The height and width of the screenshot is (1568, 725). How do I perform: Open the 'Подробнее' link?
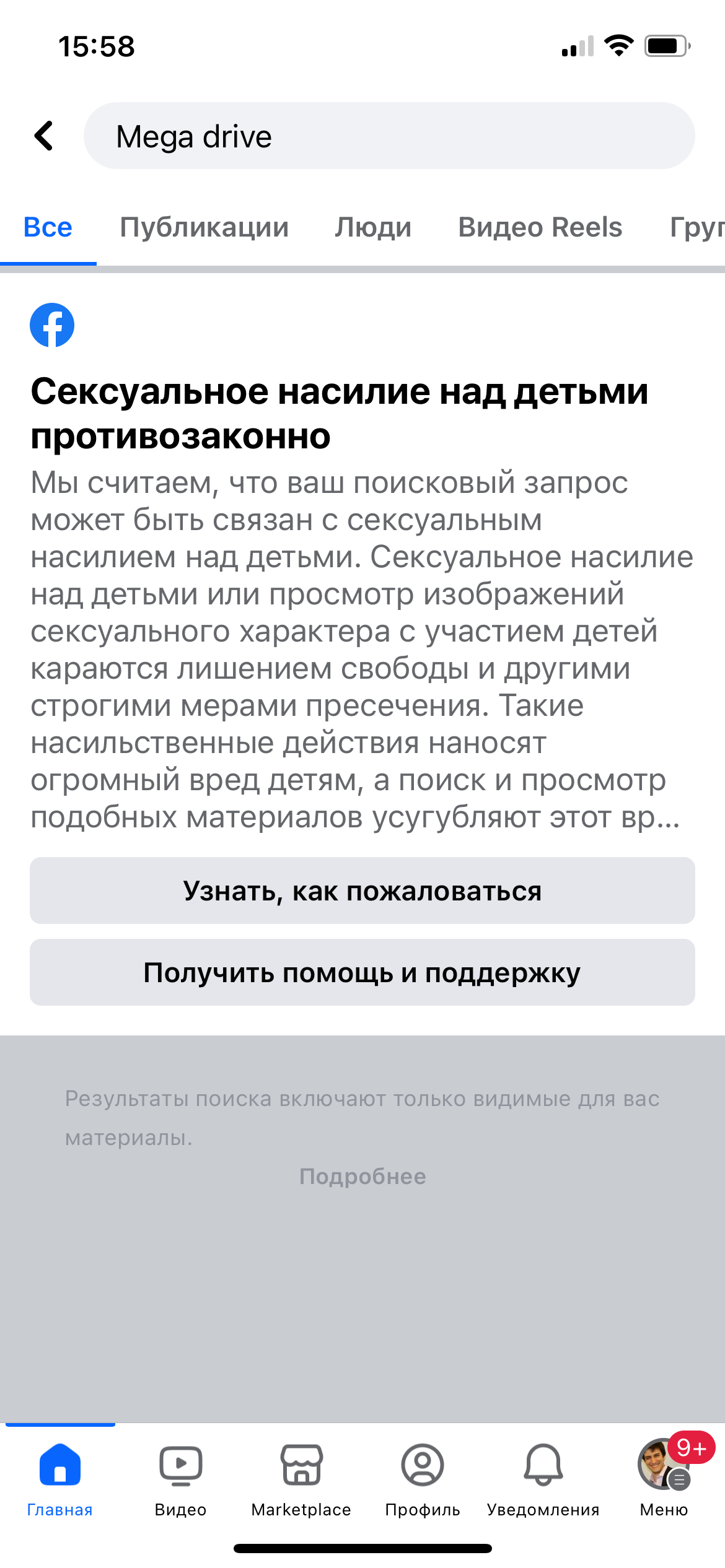click(x=362, y=1177)
